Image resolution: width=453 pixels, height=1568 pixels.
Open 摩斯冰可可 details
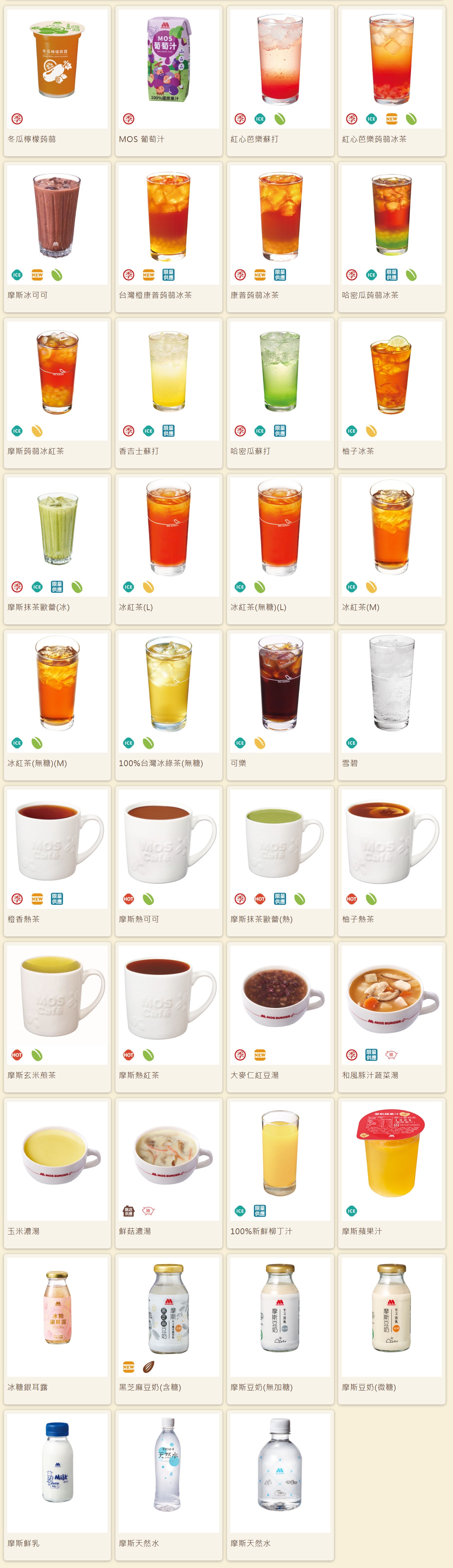[x=57, y=237]
